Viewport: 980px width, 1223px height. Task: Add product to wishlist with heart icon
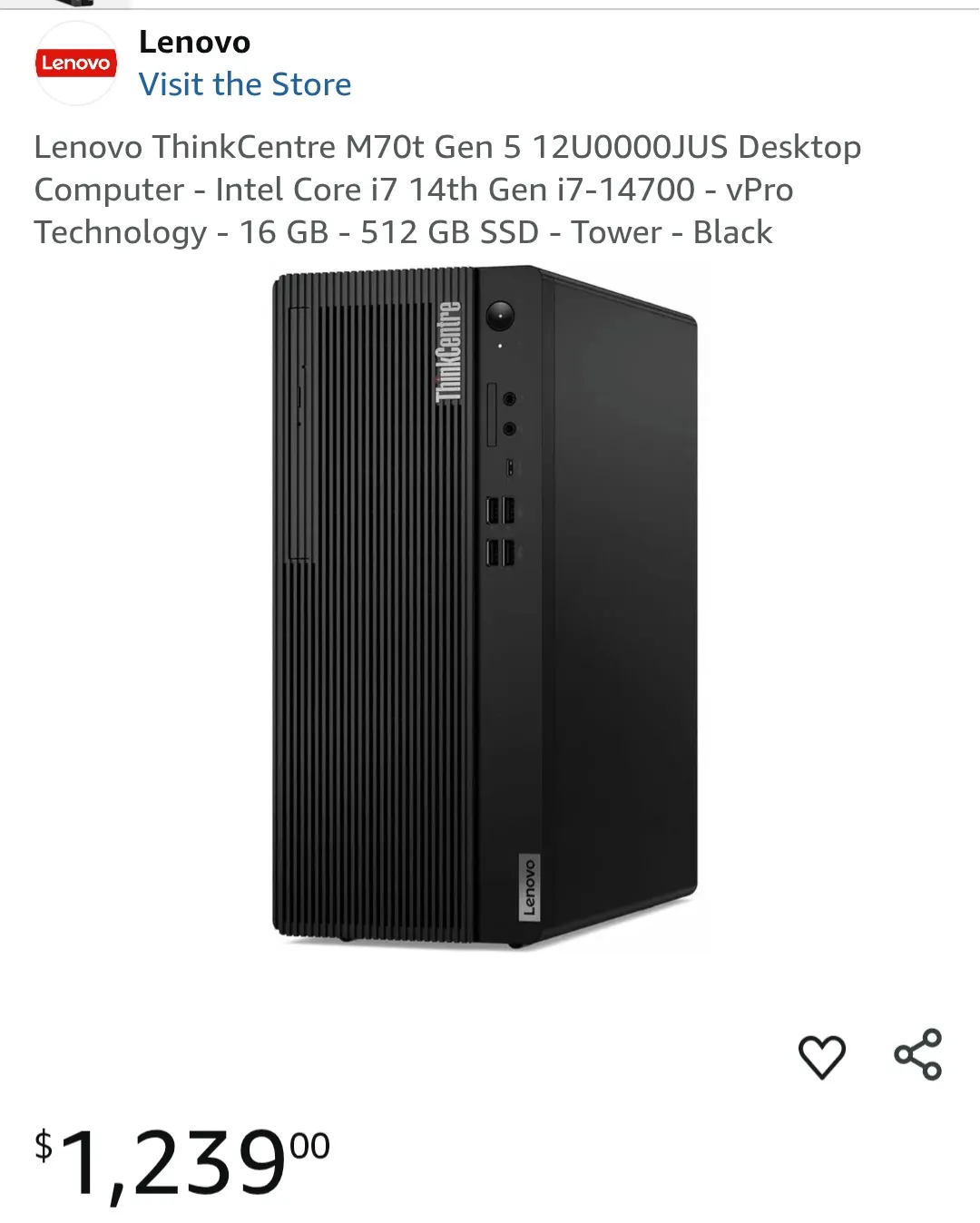821,1056
